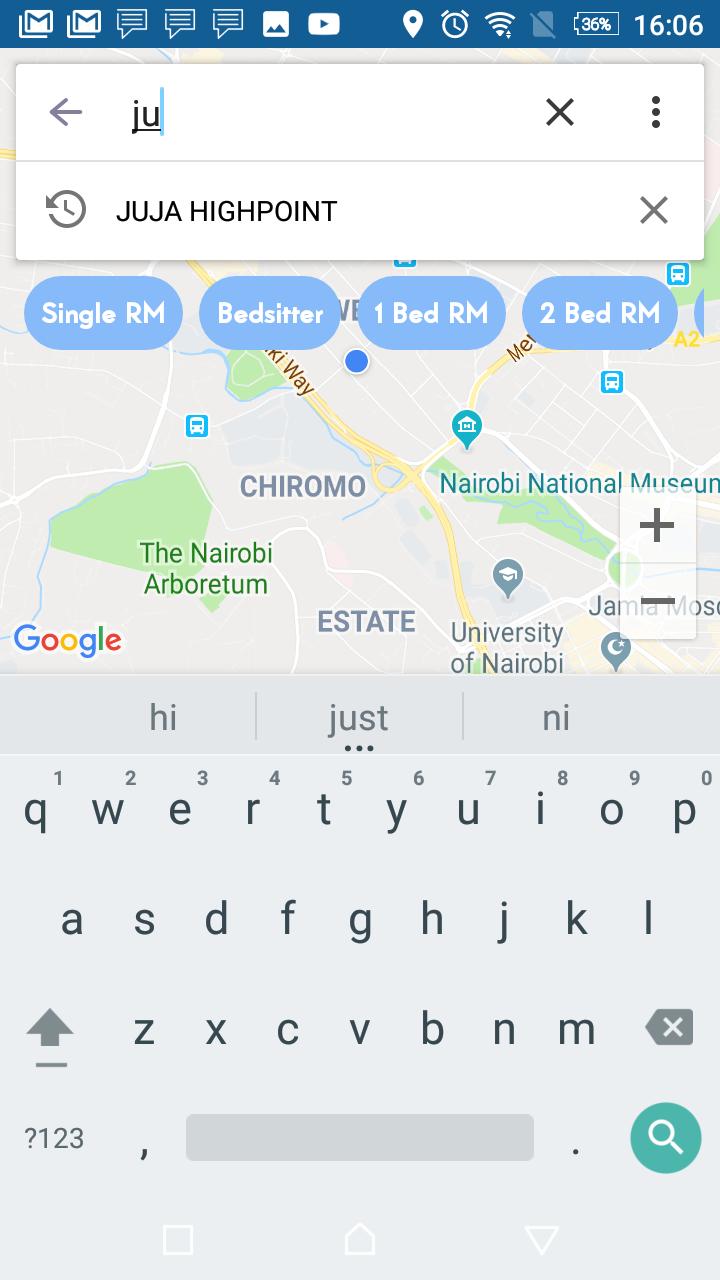Viewport: 720px width, 1280px height.
Task: Select the 1 Bed RM chip
Action: point(431,313)
